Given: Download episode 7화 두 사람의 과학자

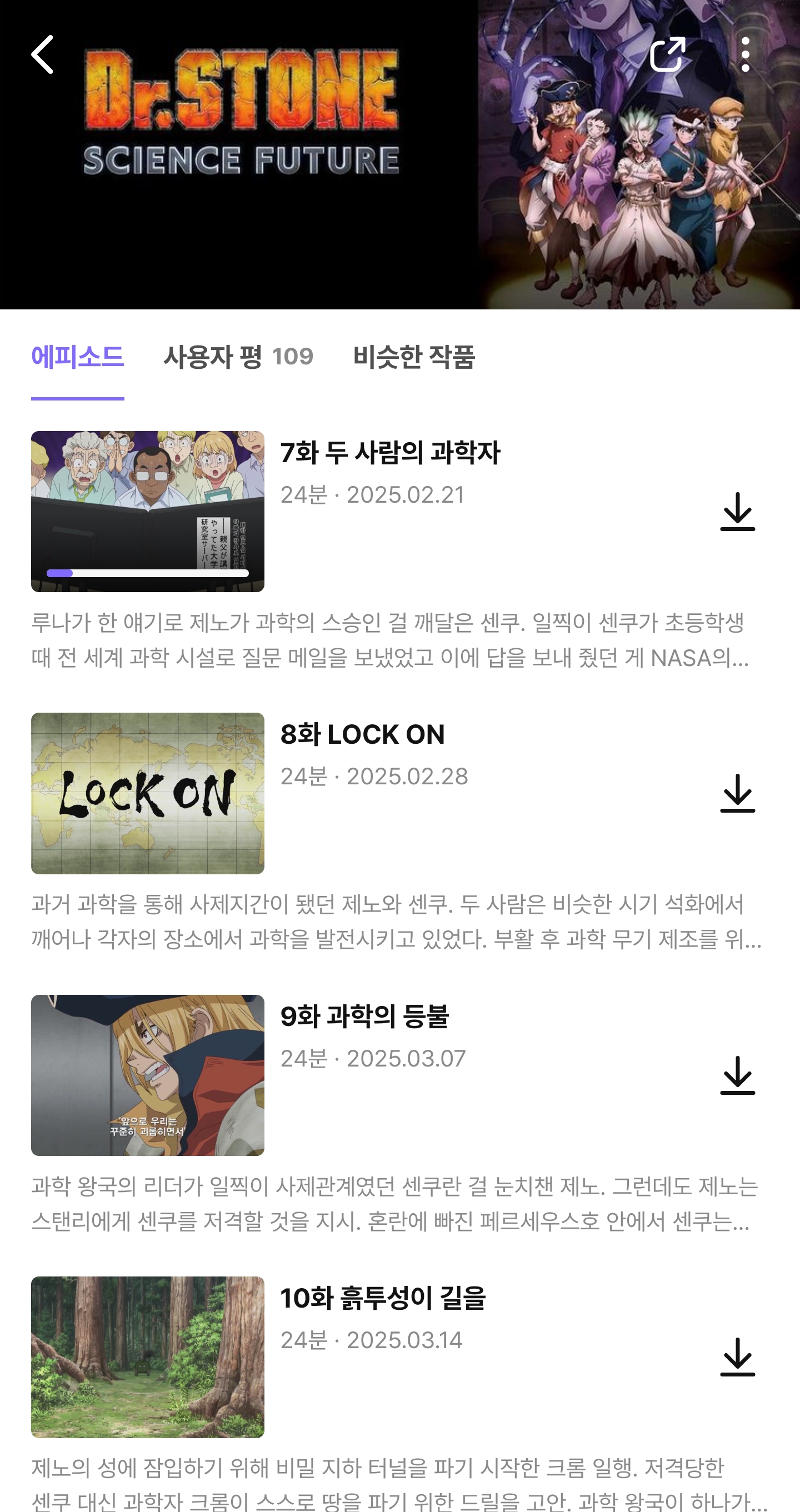Looking at the screenshot, I should (737, 512).
